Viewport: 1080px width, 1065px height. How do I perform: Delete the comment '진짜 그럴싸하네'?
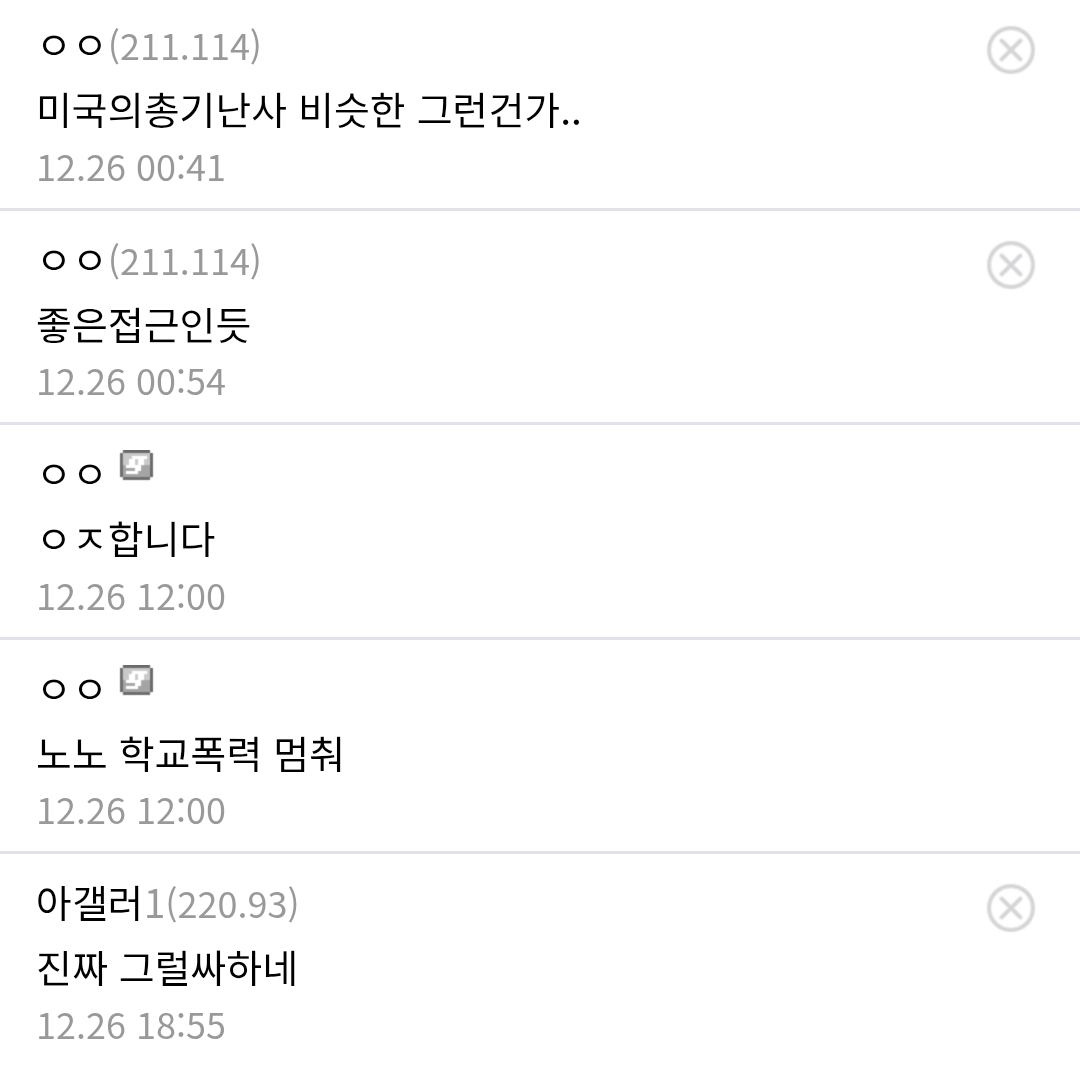pos(1010,909)
